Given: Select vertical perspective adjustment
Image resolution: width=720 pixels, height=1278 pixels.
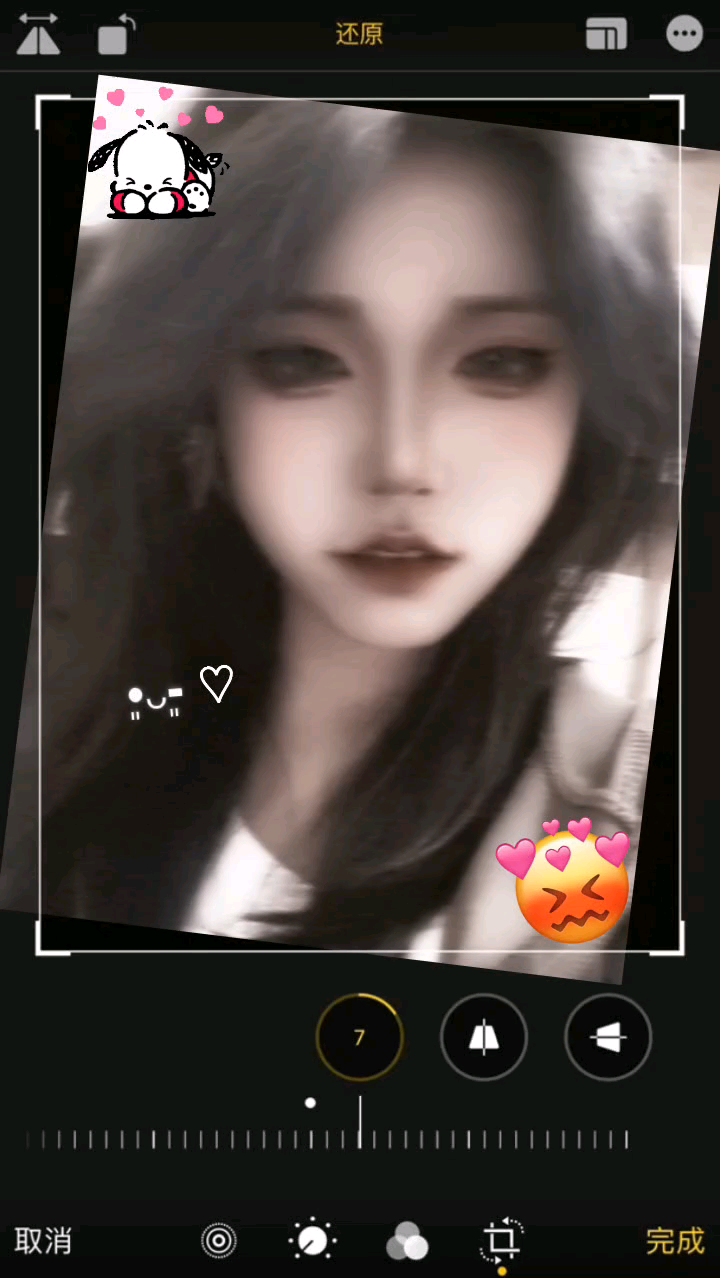Looking at the screenshot, I should pos(484,1037).
